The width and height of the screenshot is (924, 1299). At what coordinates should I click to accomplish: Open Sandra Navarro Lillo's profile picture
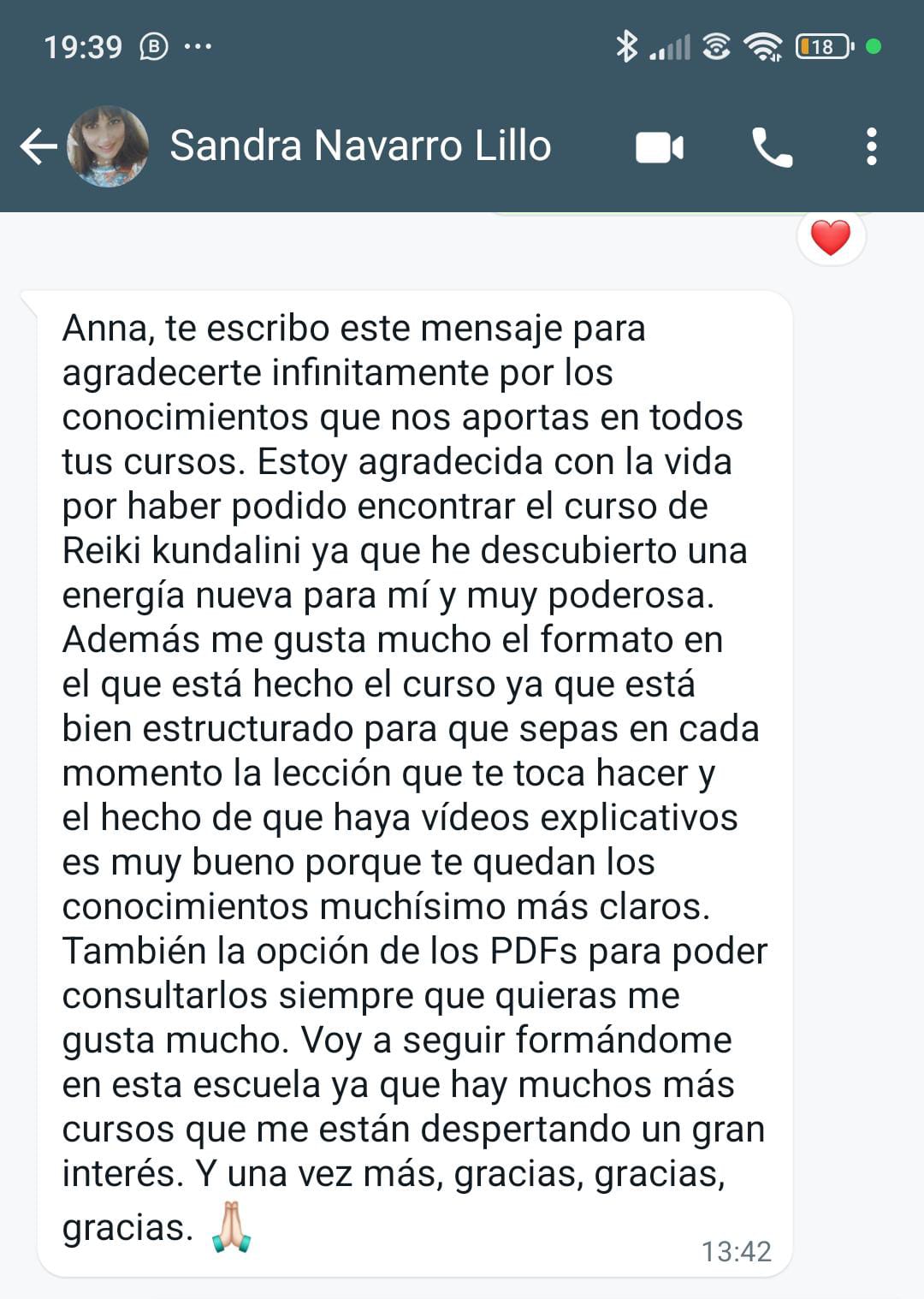click(108, 146)
